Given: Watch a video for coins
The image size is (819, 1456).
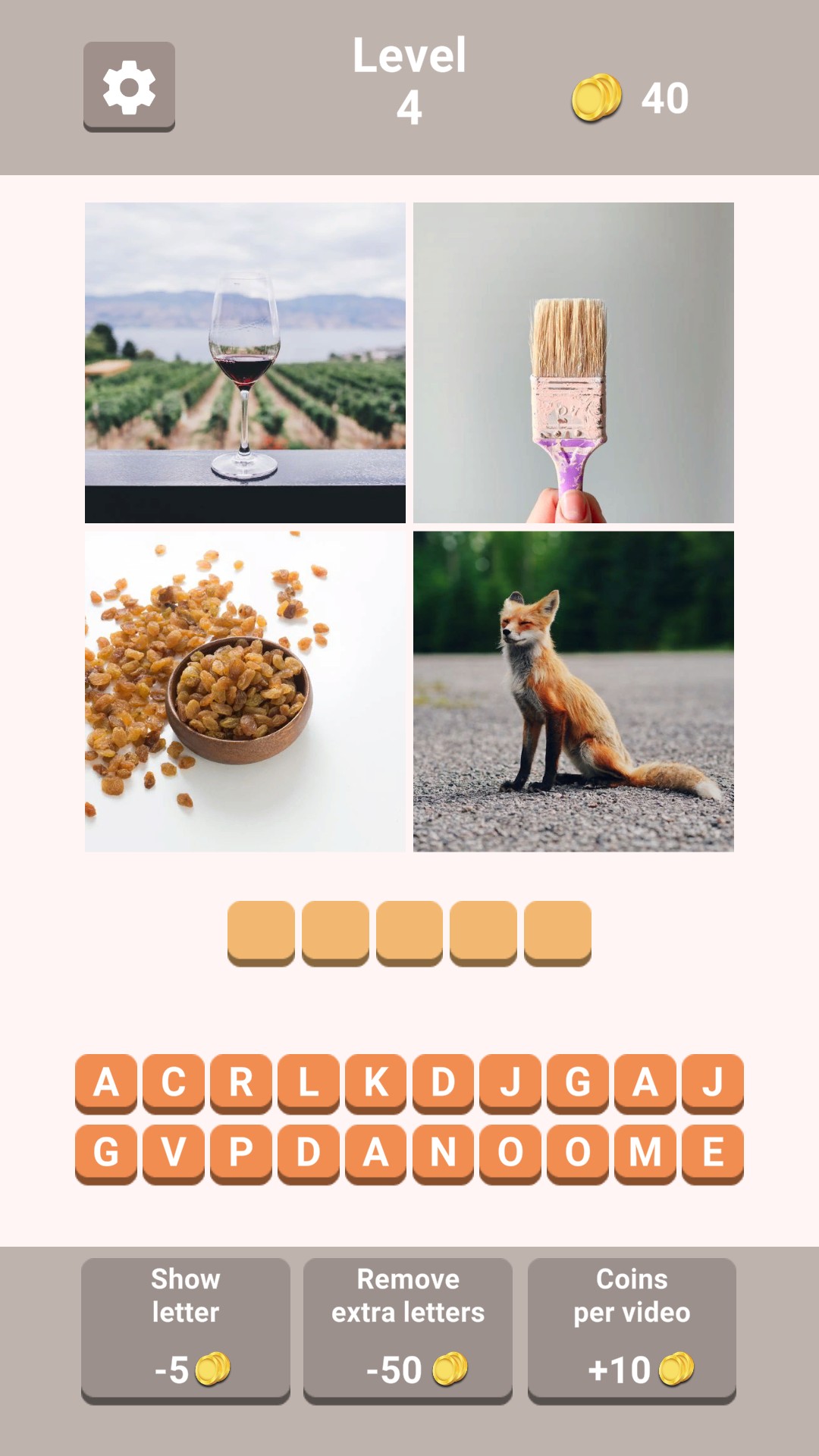Looking at the screenshot, I should (632, 1330).
